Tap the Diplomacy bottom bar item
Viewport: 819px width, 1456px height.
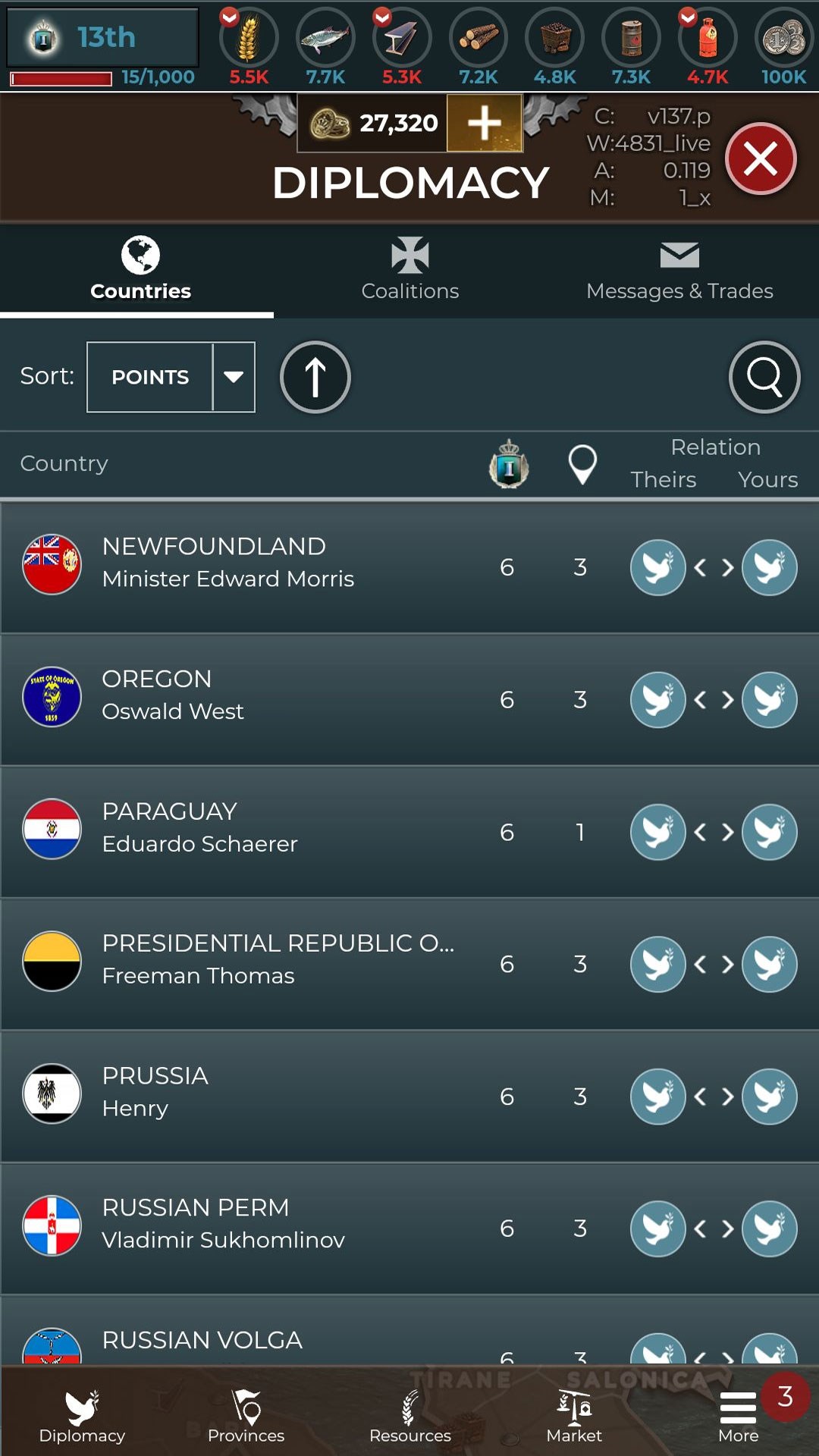(82, 1417)
